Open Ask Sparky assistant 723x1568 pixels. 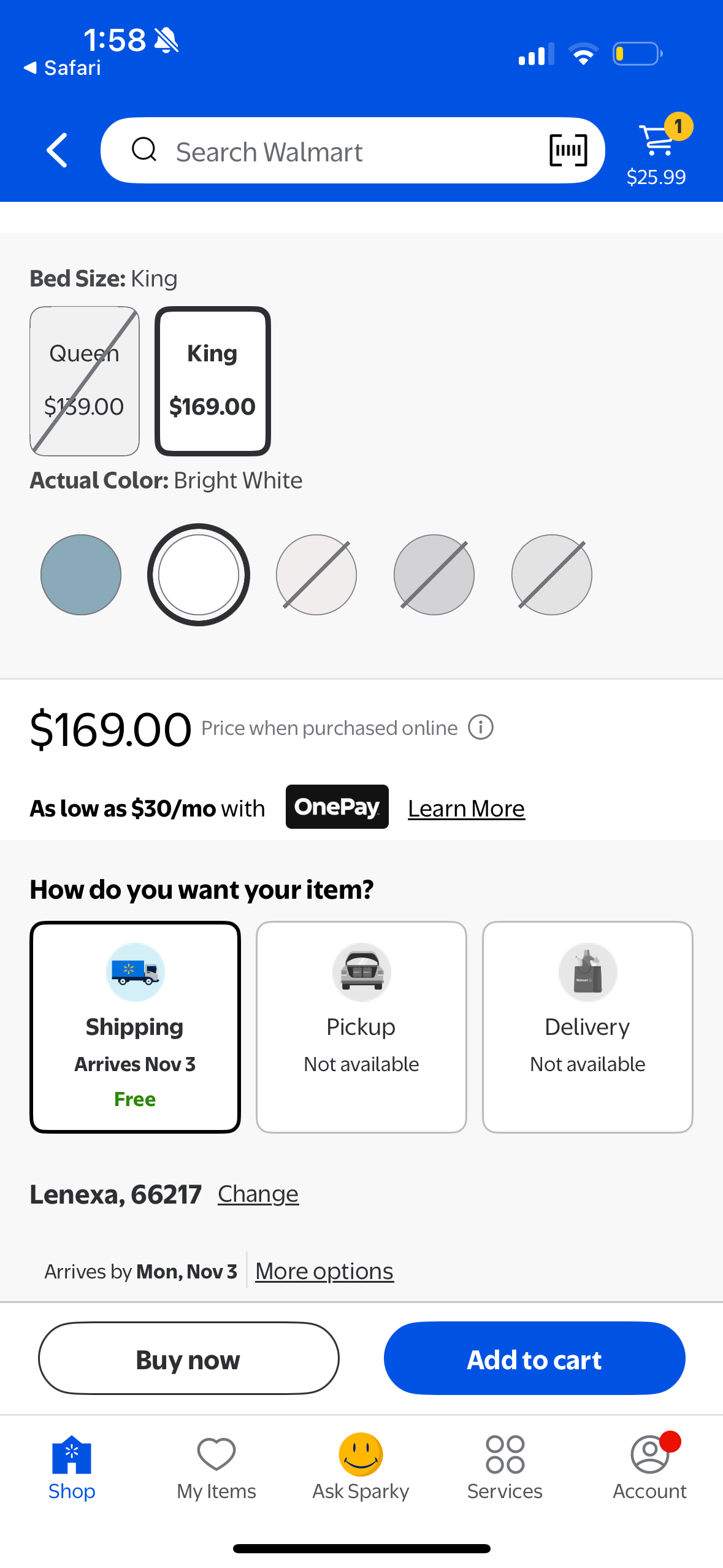coord(361,1467)
